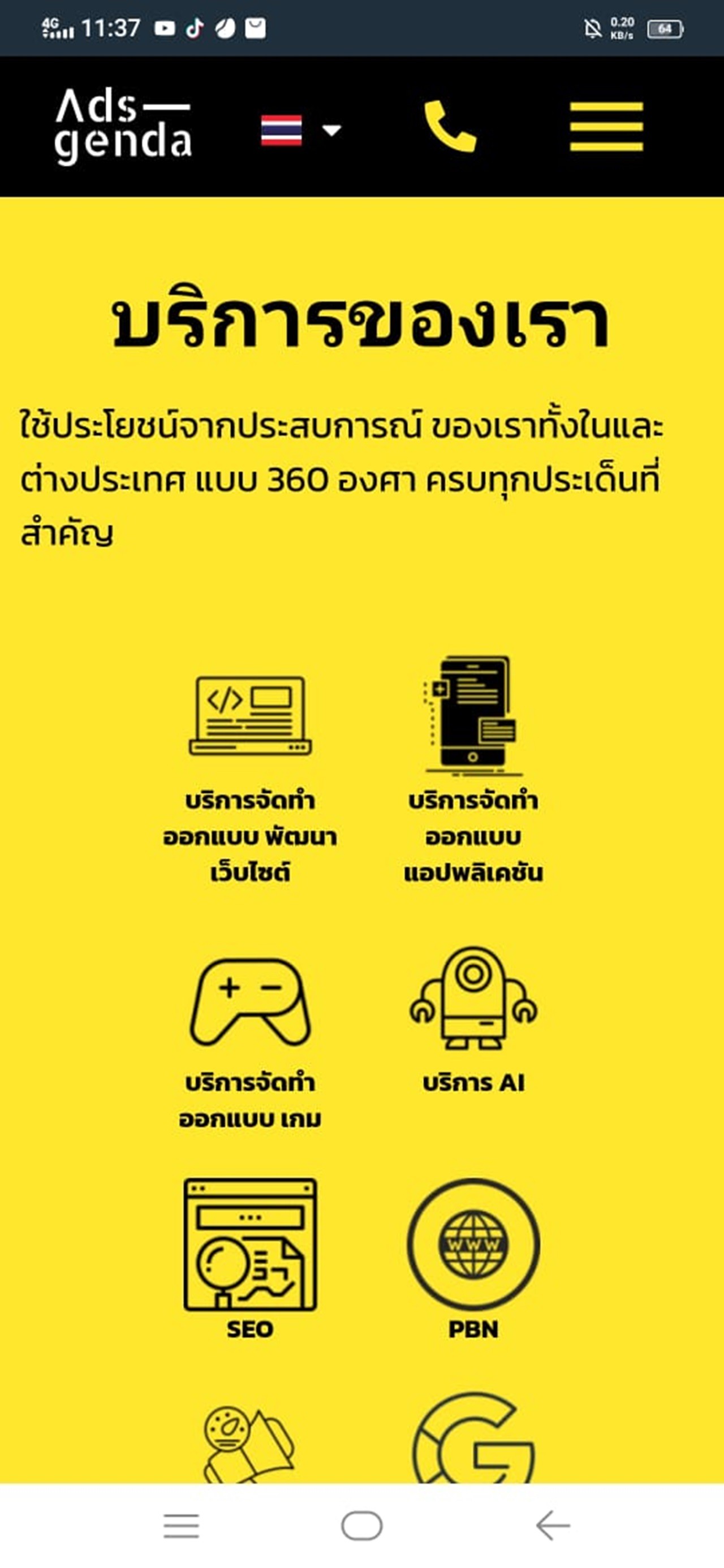View the บริการ AI service
Viewport: 724px width, 1568px height.
(473, 1022)
